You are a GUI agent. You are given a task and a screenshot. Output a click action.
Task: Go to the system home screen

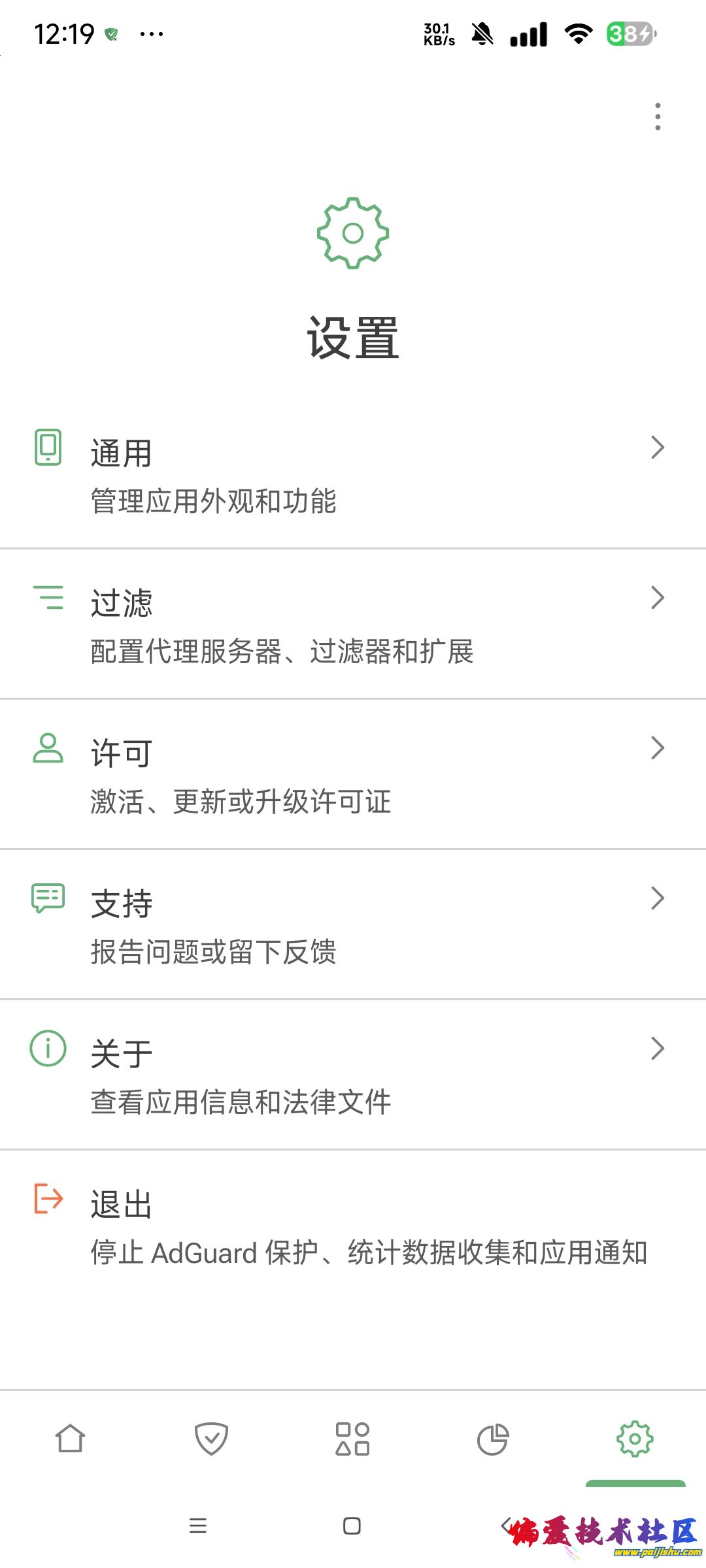point(352,1526)
